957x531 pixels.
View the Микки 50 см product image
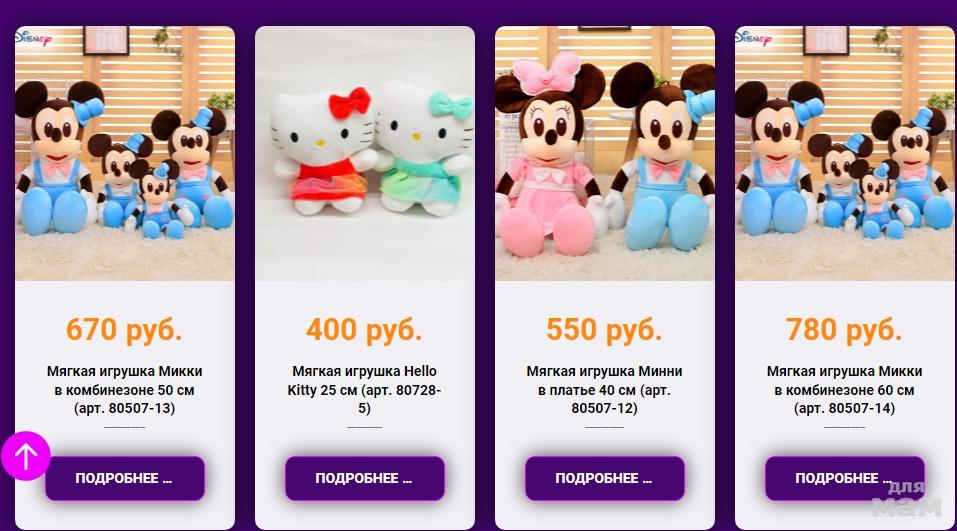[125, 153]
